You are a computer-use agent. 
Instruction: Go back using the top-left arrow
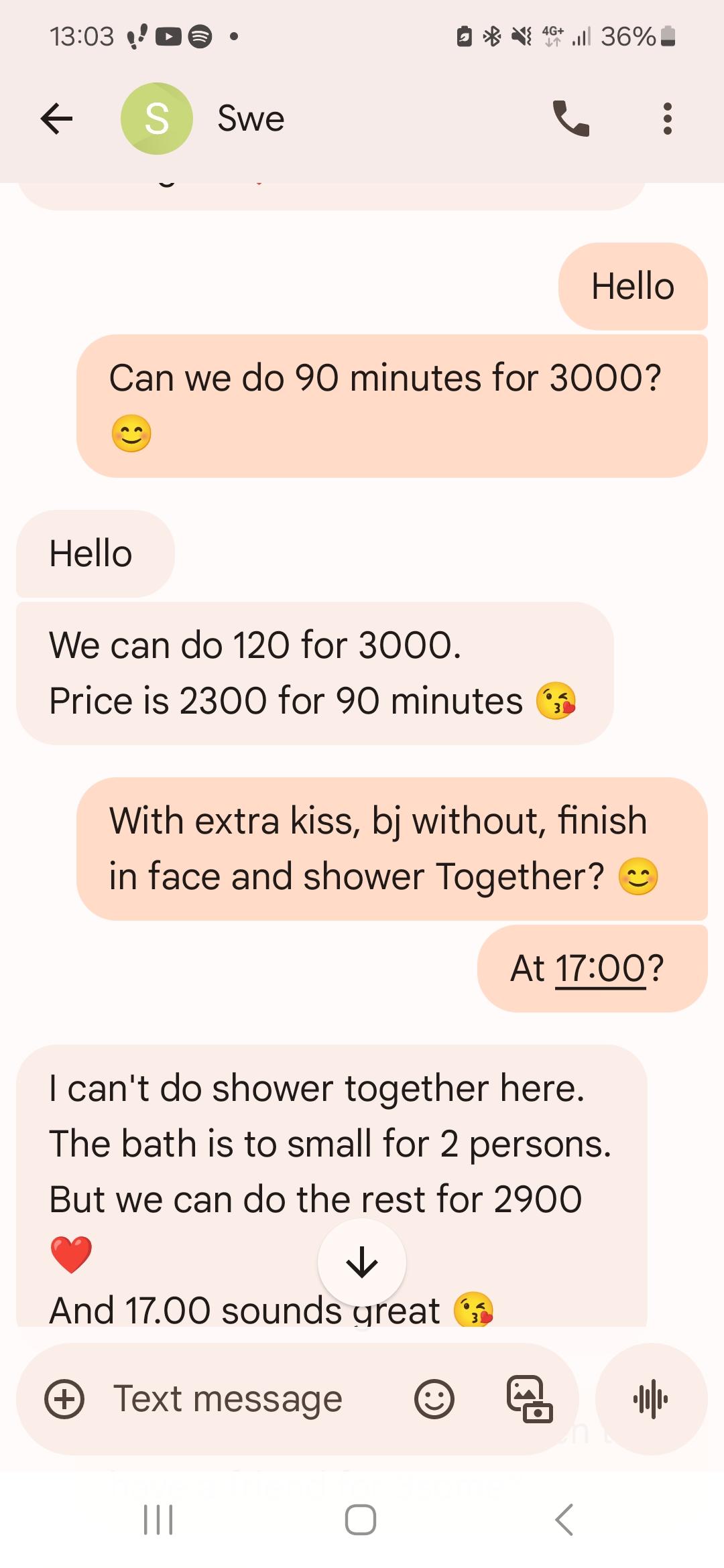click(x=56, y=119)
